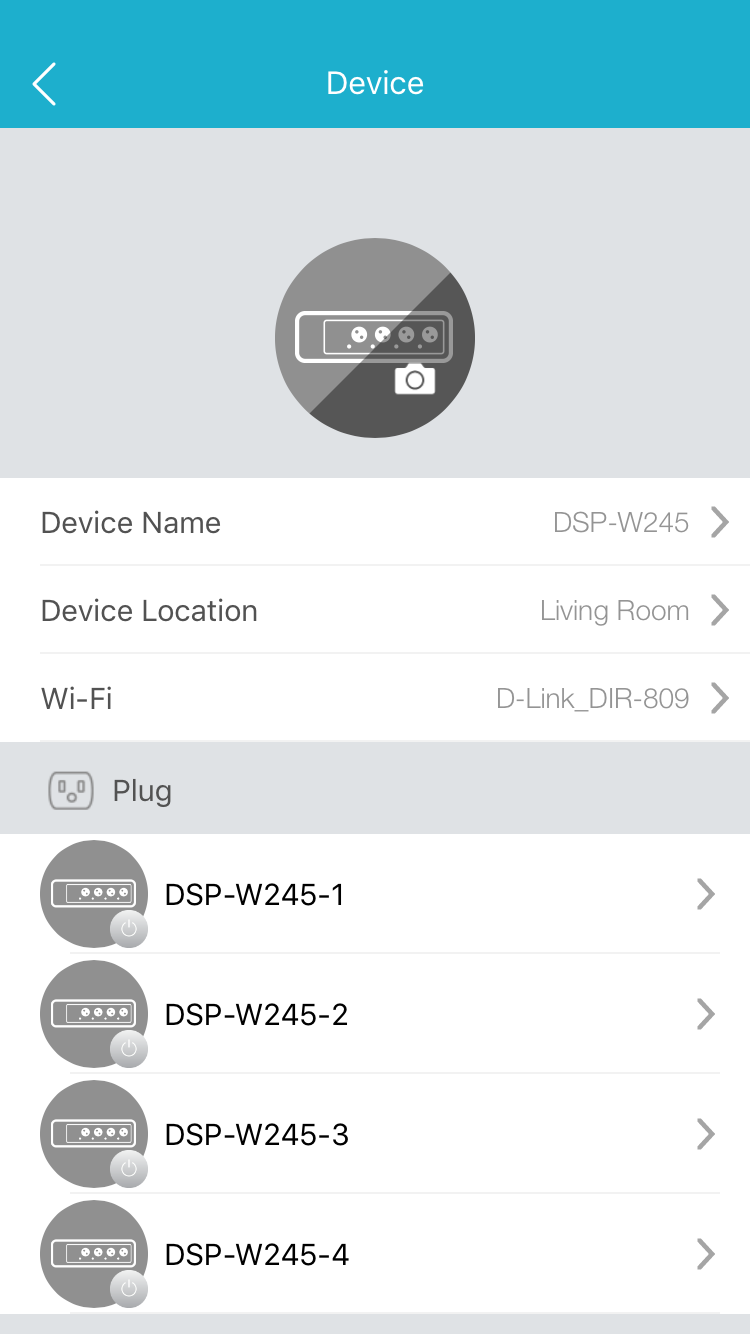The width and height of the screenshot is (750, 1334).
Task: Edit the Device Location row
Action: (x=375, y=610)
